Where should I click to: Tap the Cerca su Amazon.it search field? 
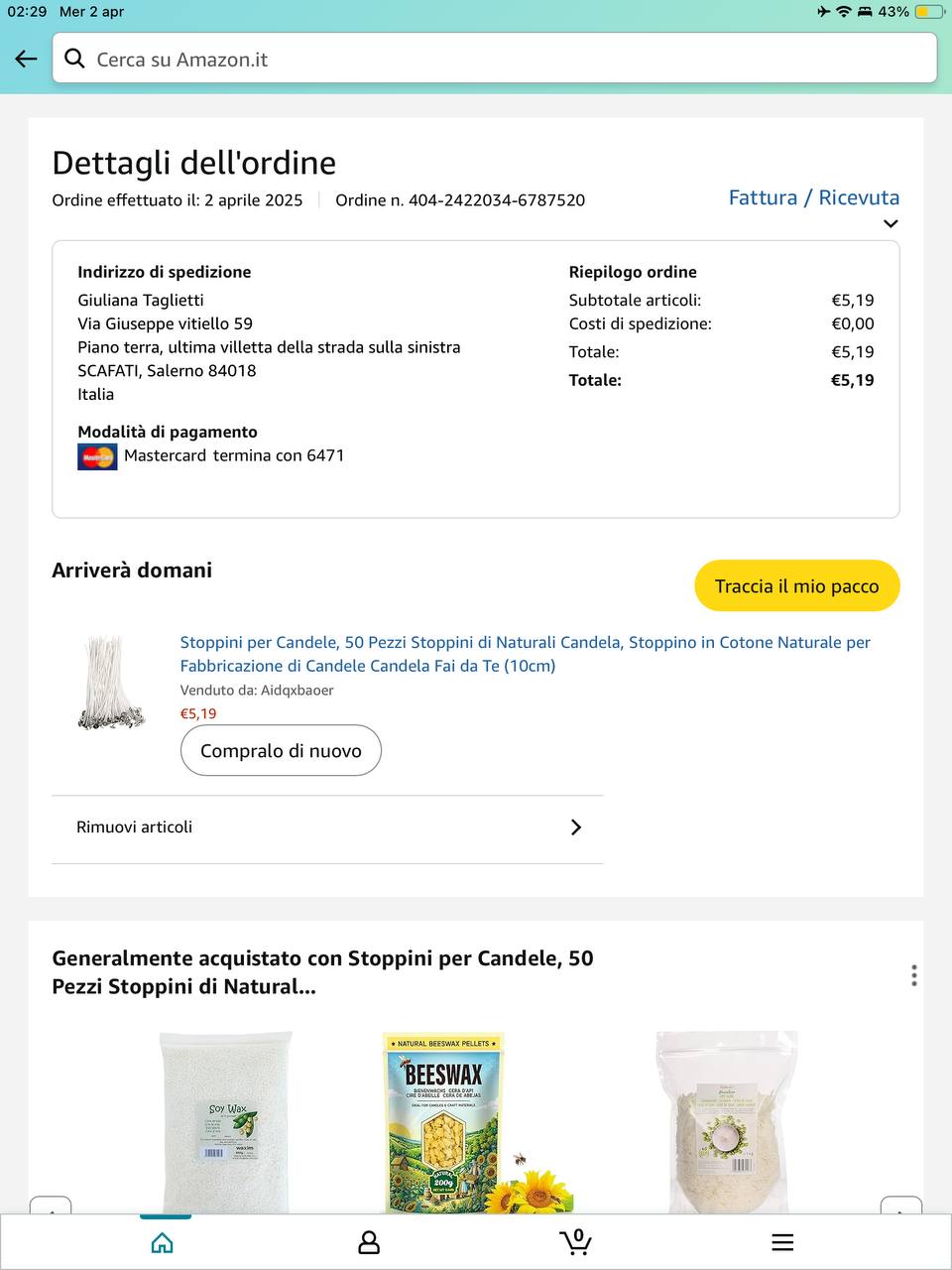pos(496,60)
